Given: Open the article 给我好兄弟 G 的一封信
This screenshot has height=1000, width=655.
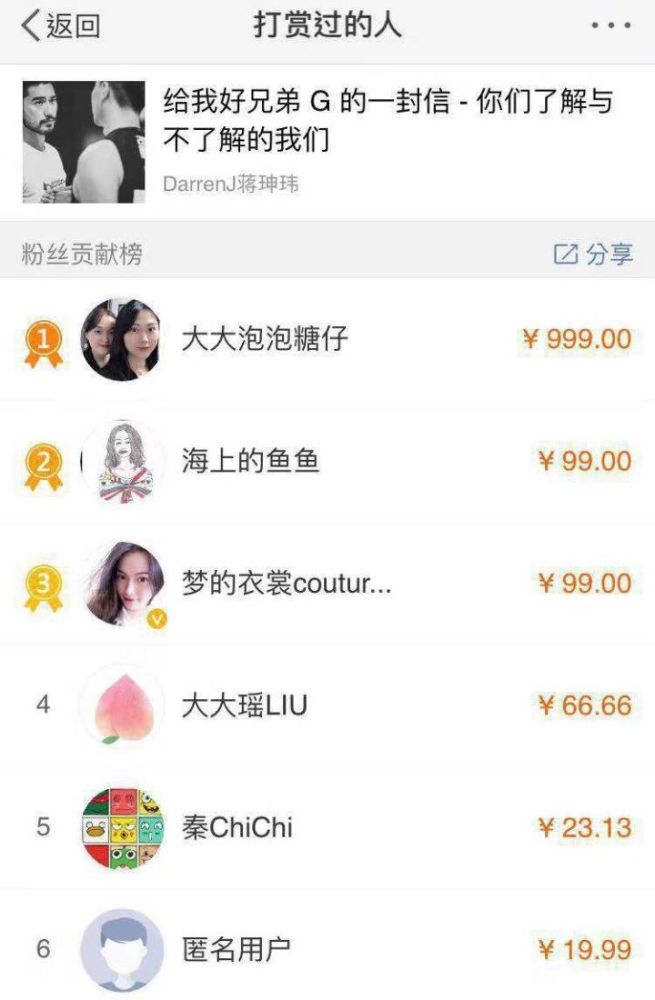Looking at the screenshot, I should pos(388,119).
